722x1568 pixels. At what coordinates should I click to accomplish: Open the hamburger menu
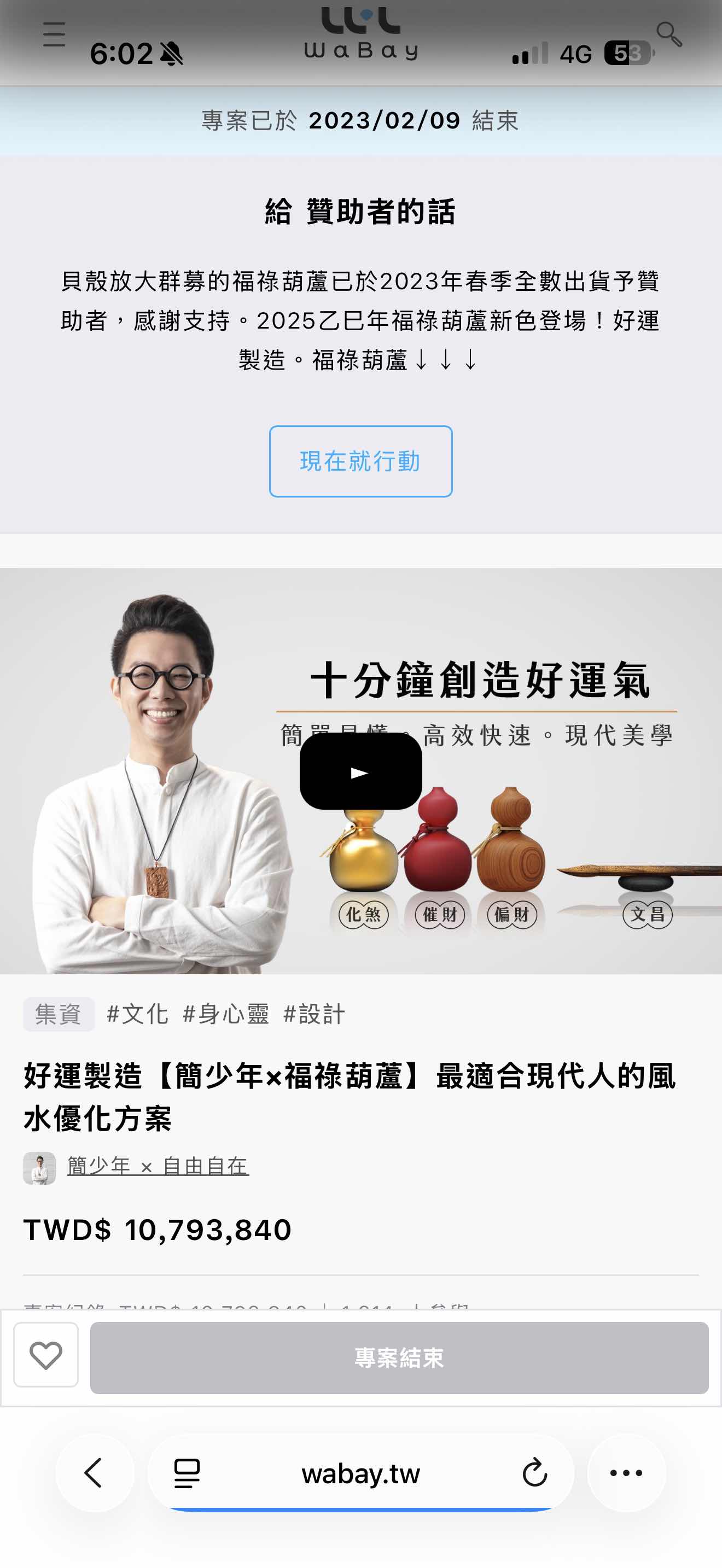[x=54, y=34]
